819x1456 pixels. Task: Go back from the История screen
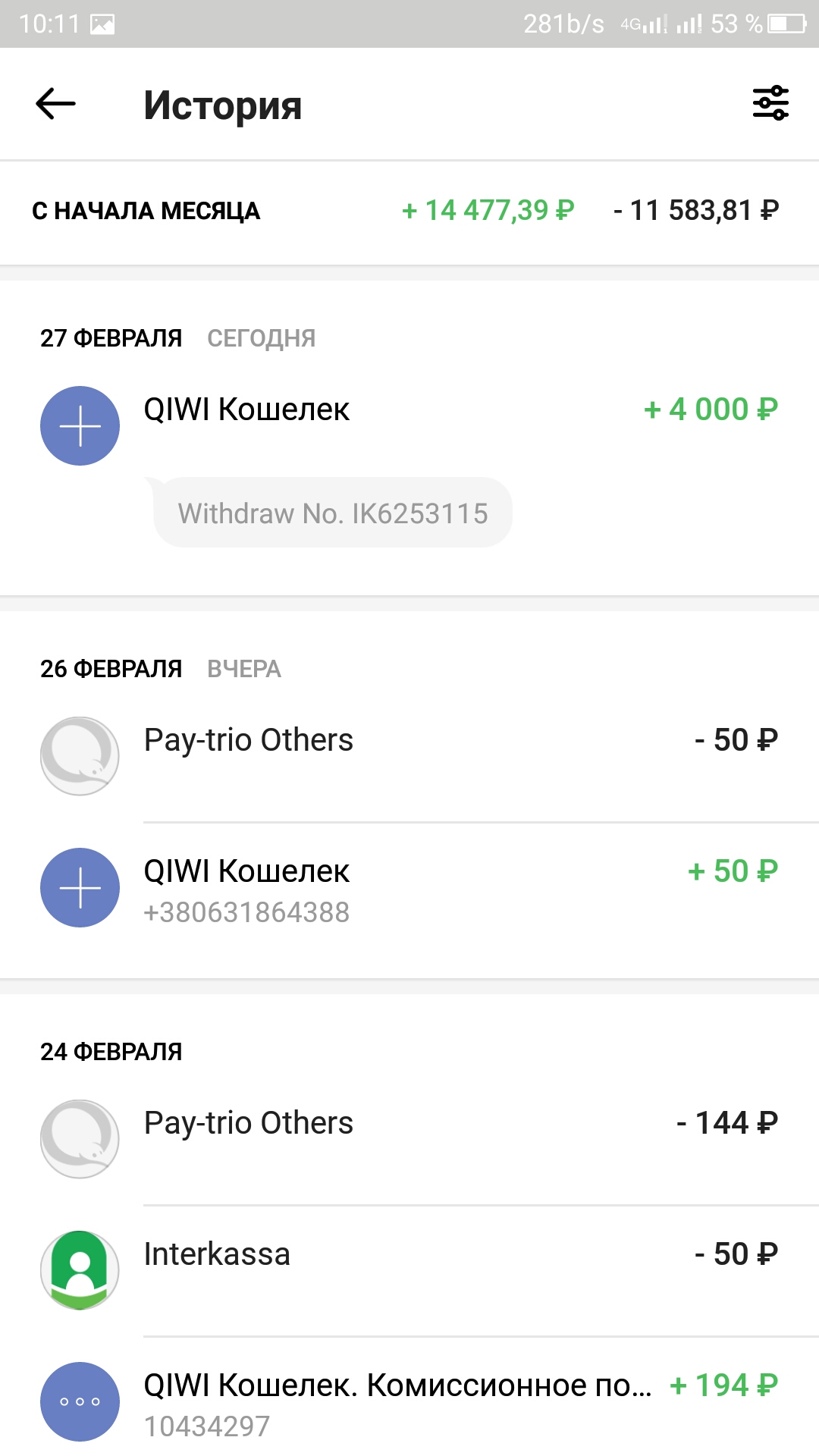point(56,104)
